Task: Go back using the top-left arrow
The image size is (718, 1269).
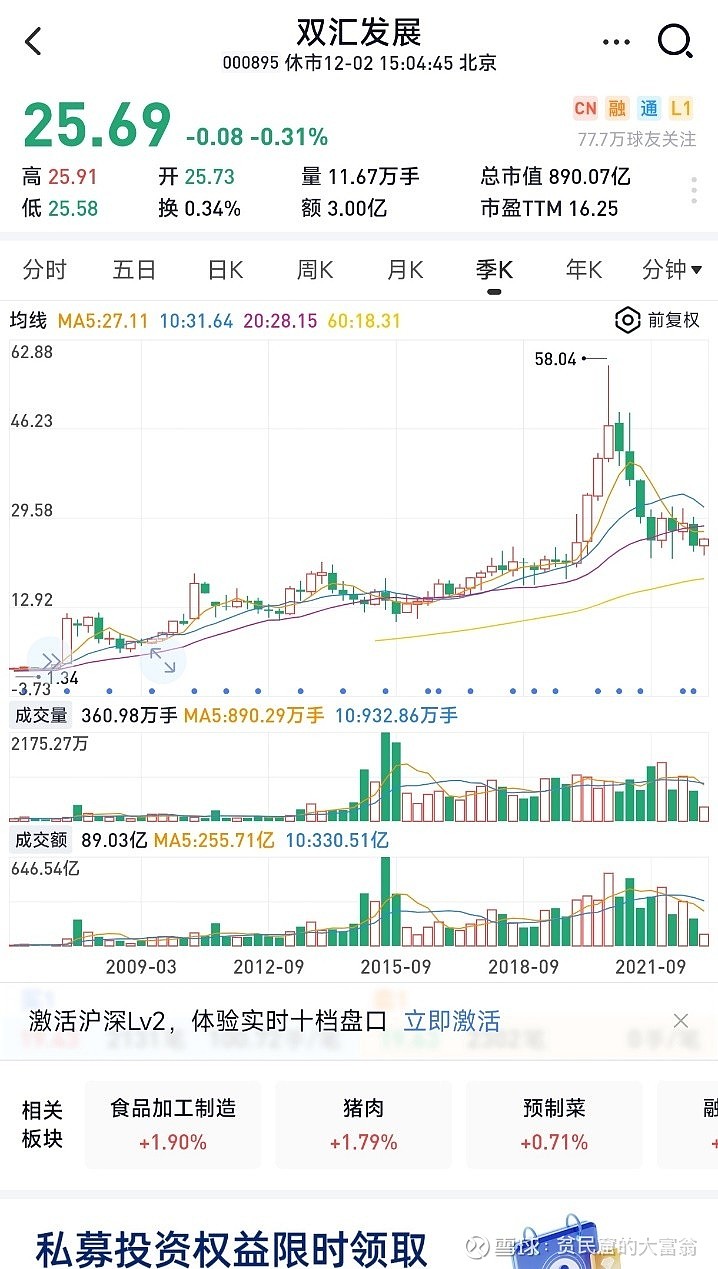Action: tap(34, 42)
